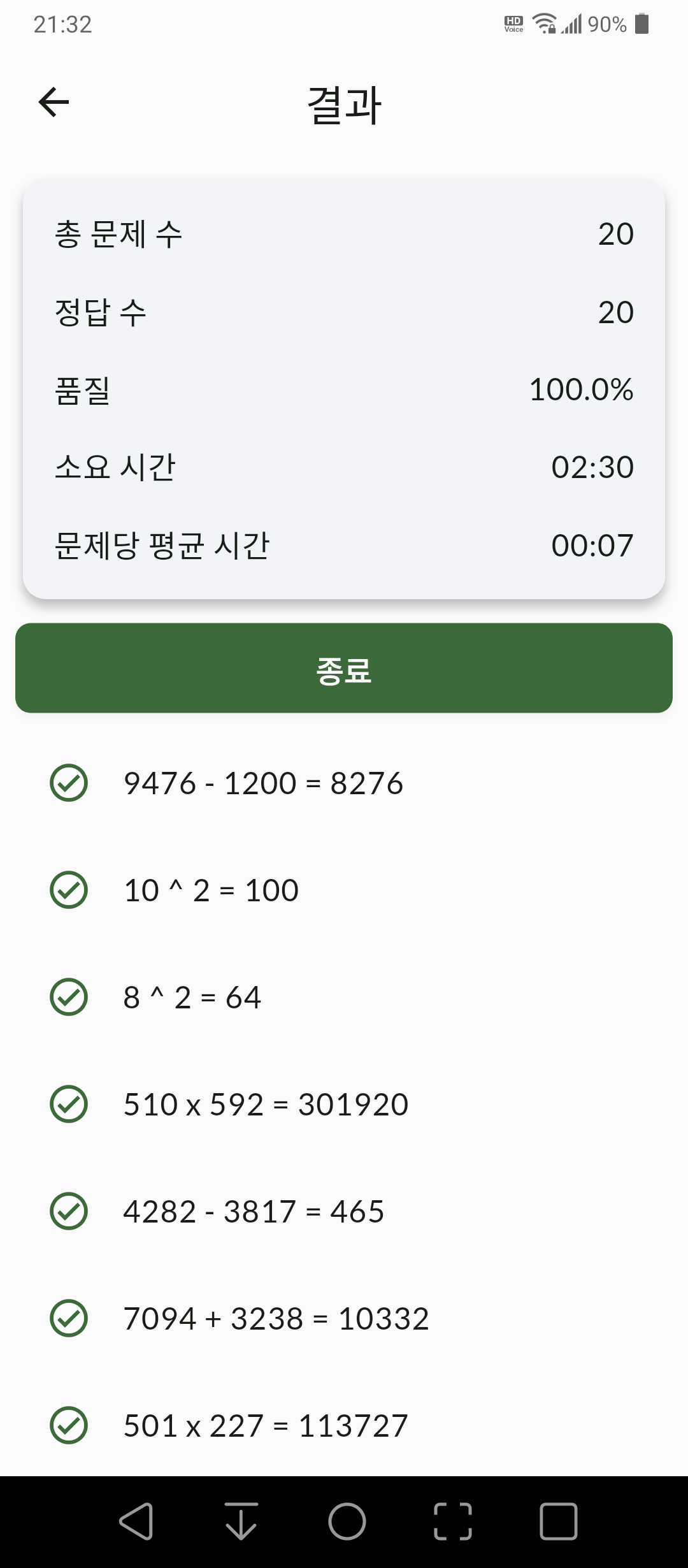Screen dimensions: 688x1568
Task: Tap the back arrow in the app bar
Action: click(x=54, y=103)
